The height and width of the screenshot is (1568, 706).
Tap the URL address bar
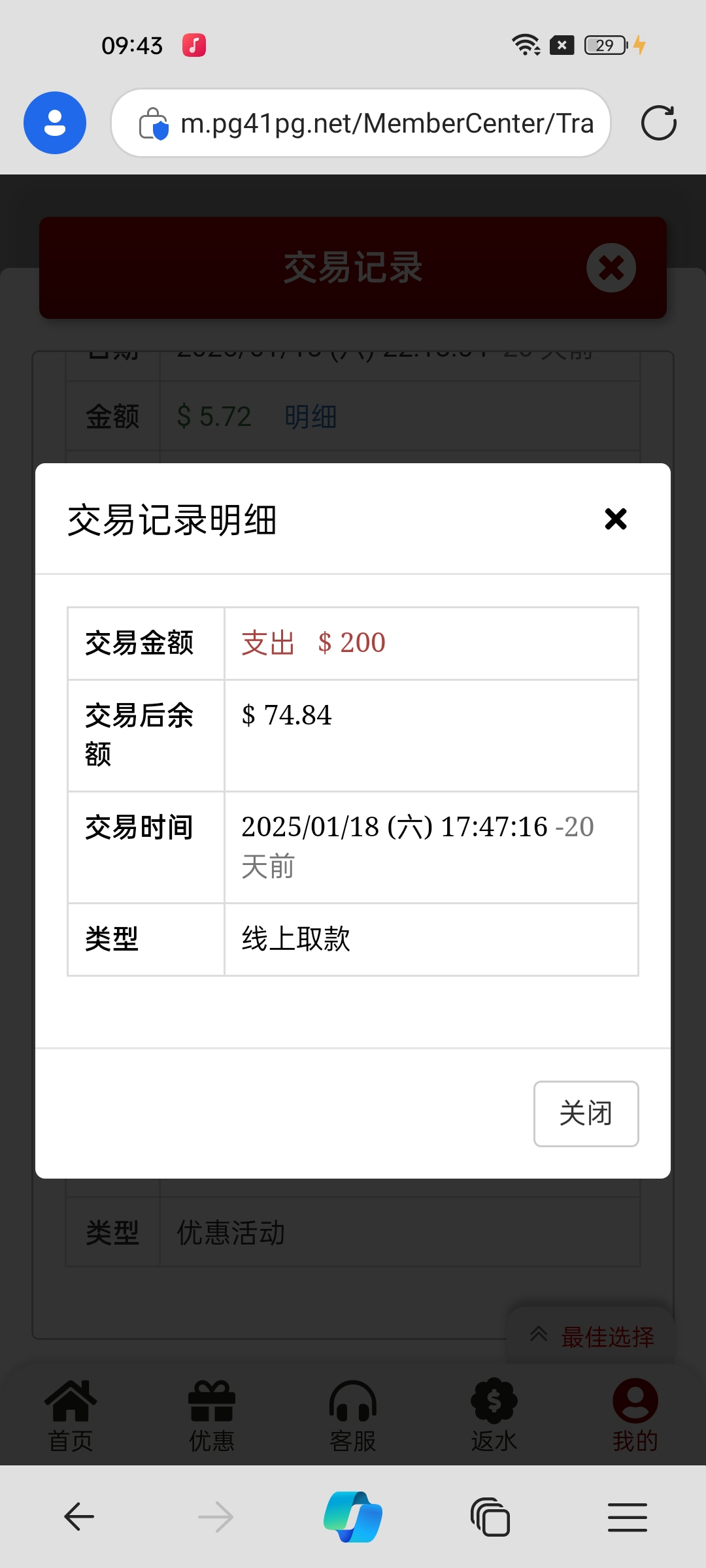point(361,123)
